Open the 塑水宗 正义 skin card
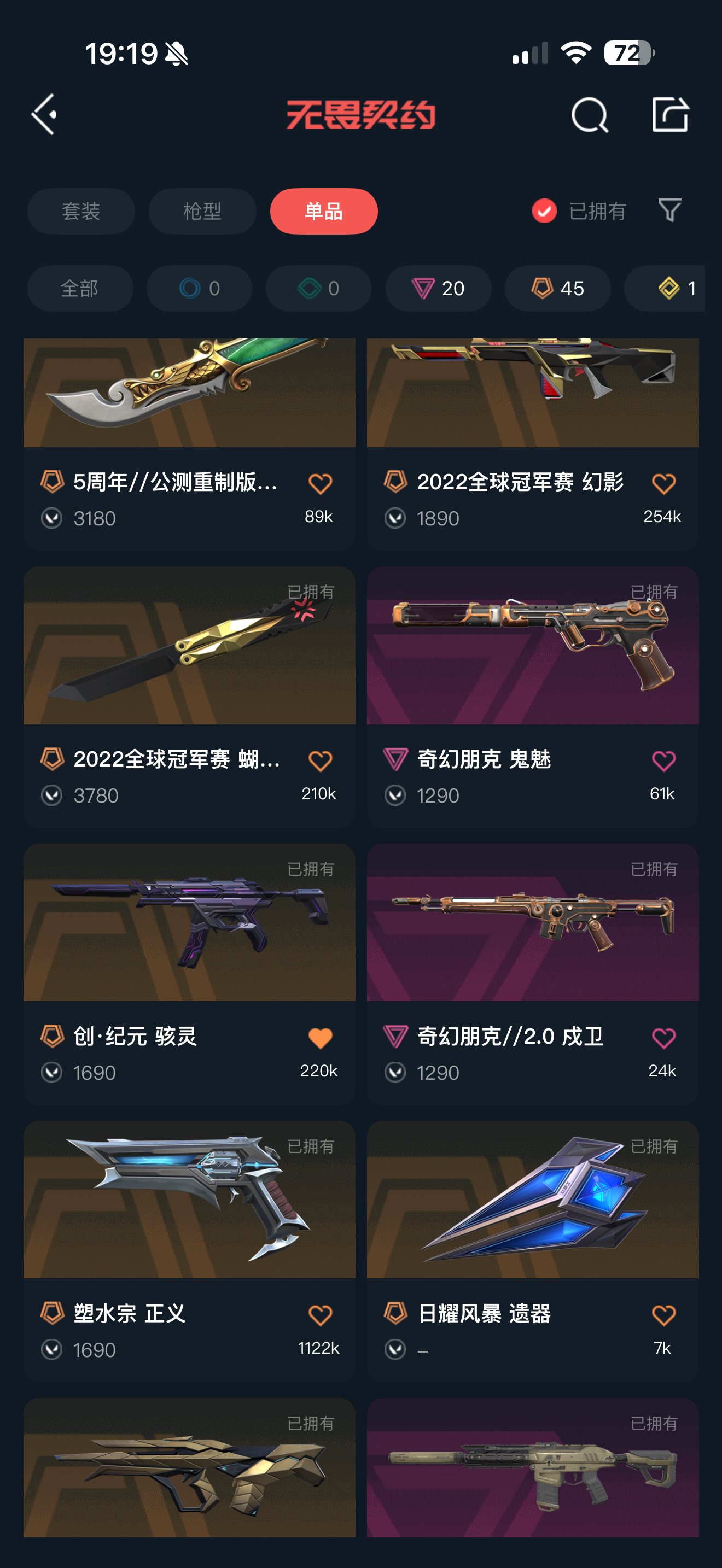Viewport: 722px width, 1568px height. click(x=189, y=1224)
